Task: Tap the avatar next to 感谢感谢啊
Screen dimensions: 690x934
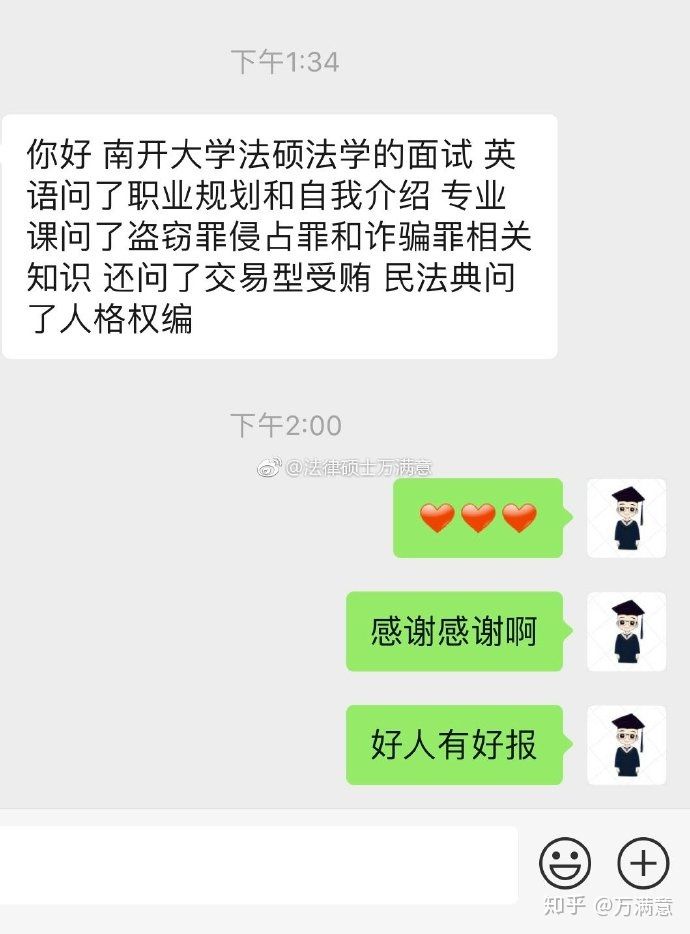Action: tap(626, 632)
